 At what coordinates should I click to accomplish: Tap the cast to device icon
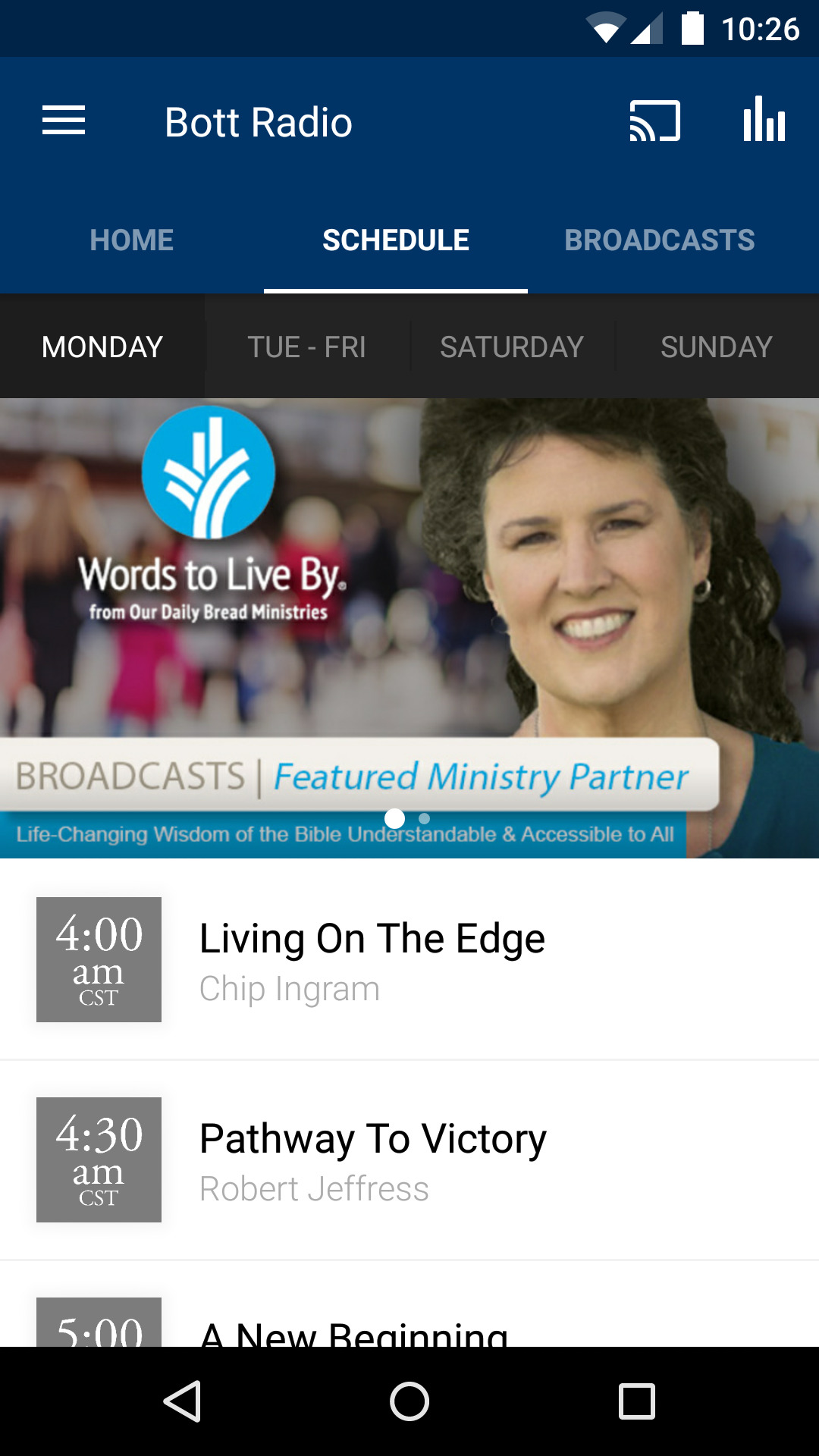(654, 121)
